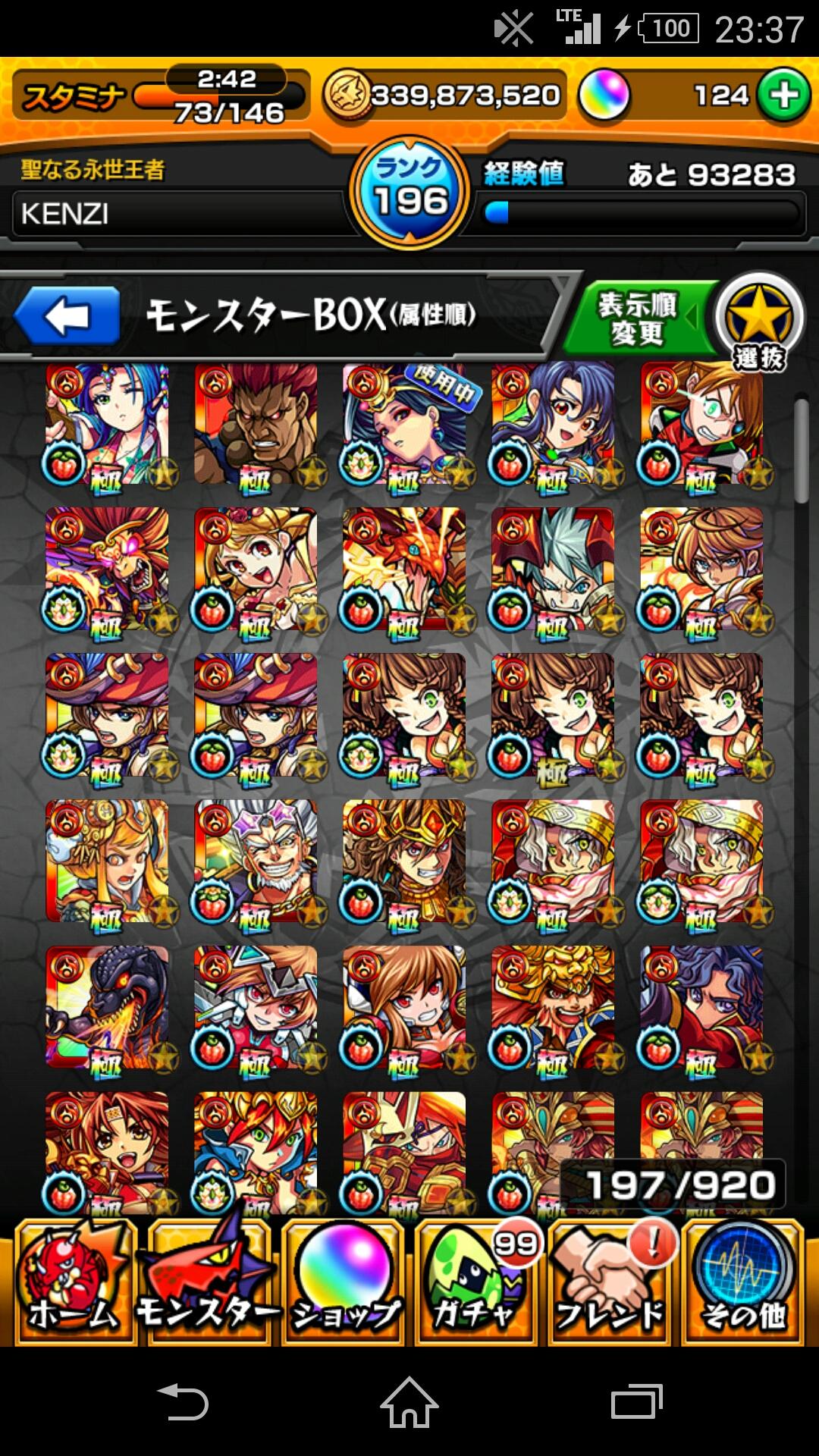Tap 表示順変更 to change sort order
The image size is (819, 1456).
click(639, 318)
